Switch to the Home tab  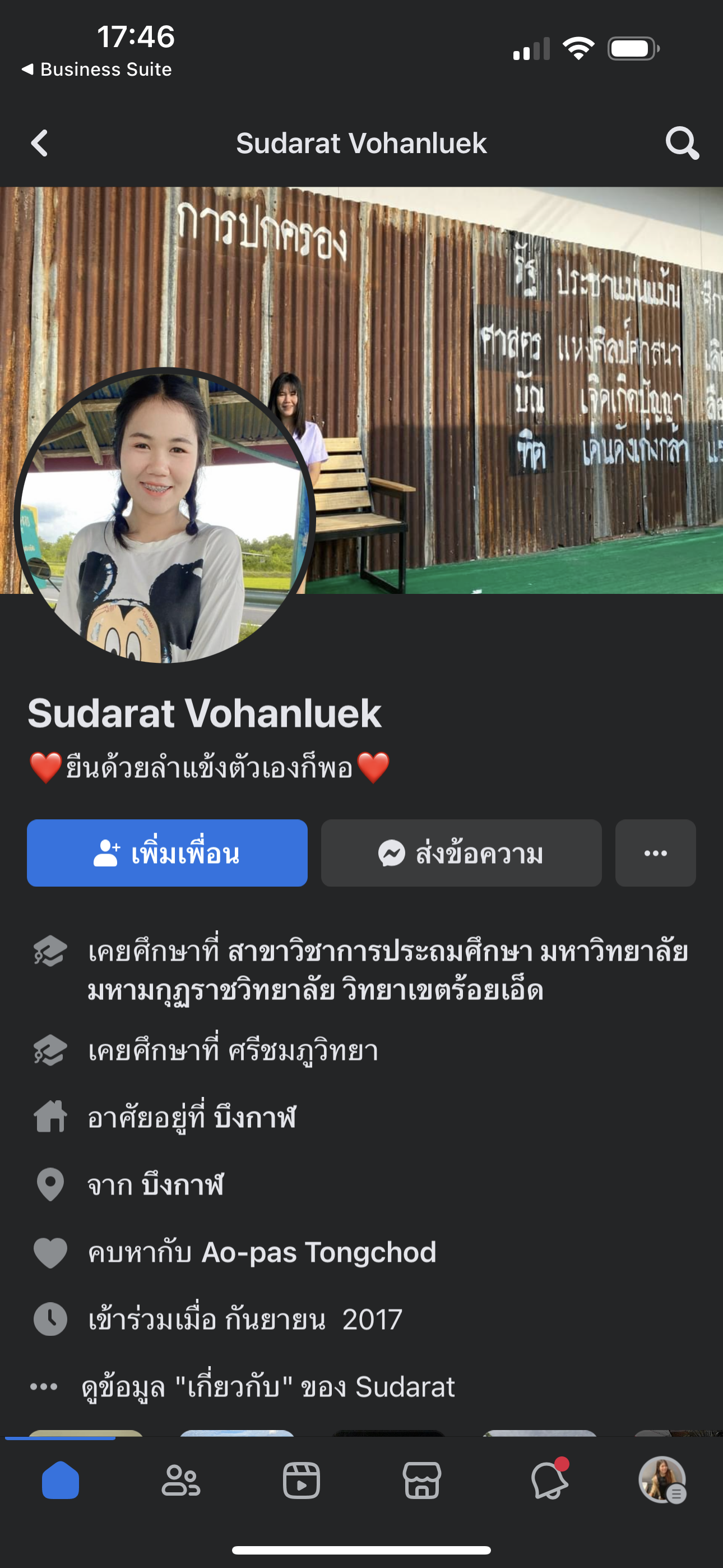pos(61,1480)
